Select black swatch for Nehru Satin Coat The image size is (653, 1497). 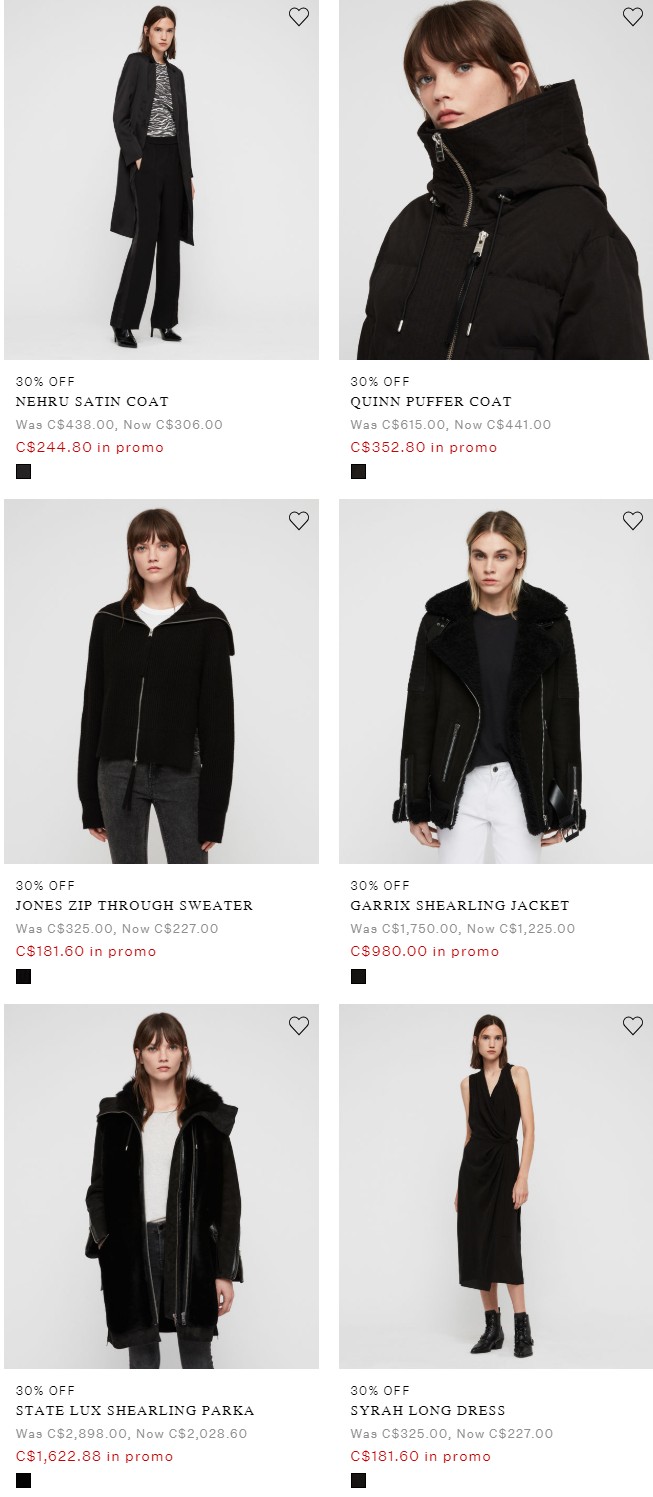click(24, 472)
